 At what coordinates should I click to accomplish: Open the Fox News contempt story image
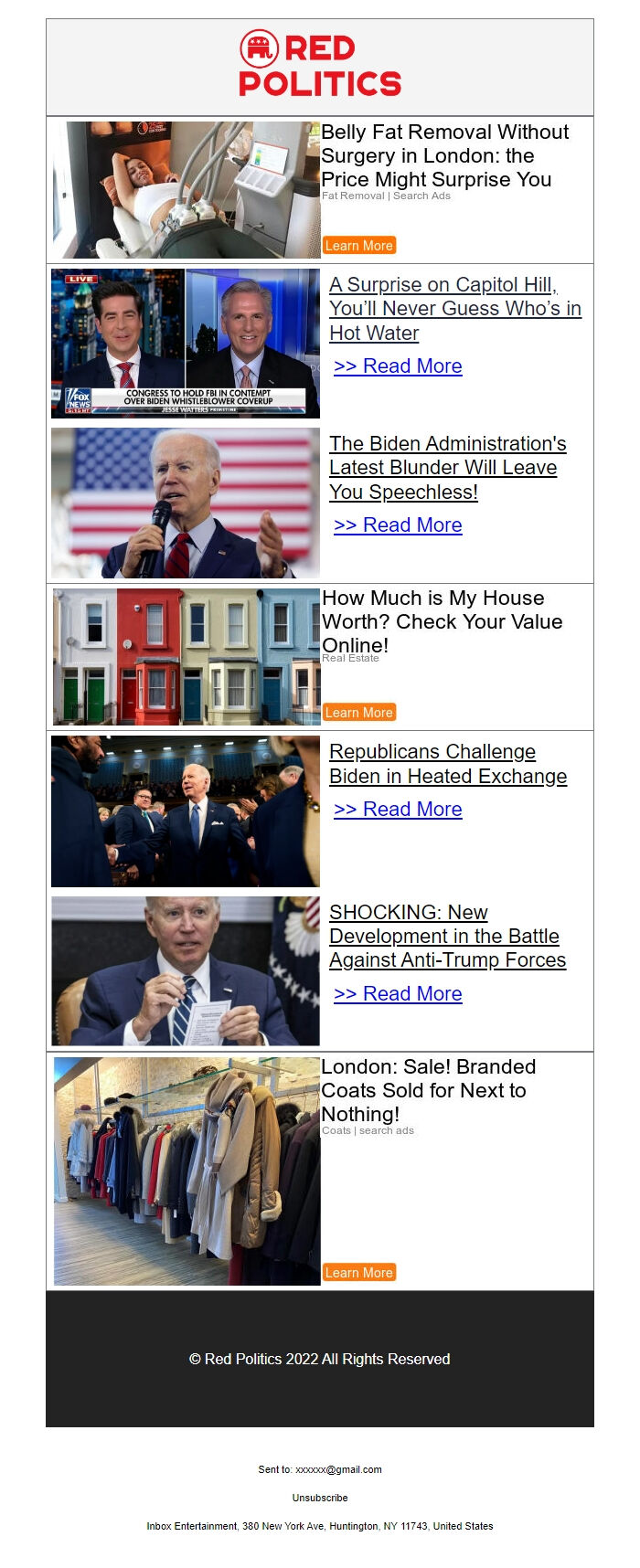[186, 344]
